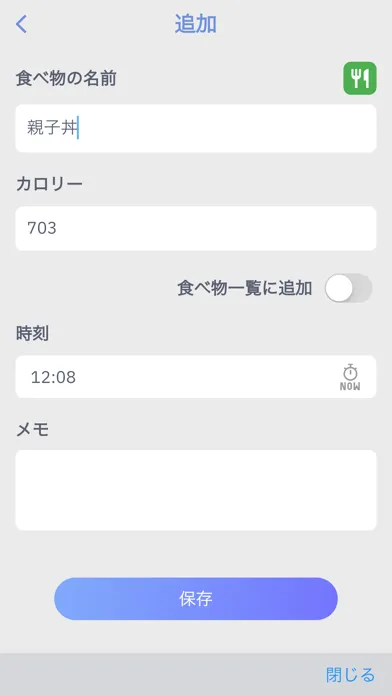
Task: Tap the empty メモ text area
Action: pyautogui.click(x=196, y=490)
